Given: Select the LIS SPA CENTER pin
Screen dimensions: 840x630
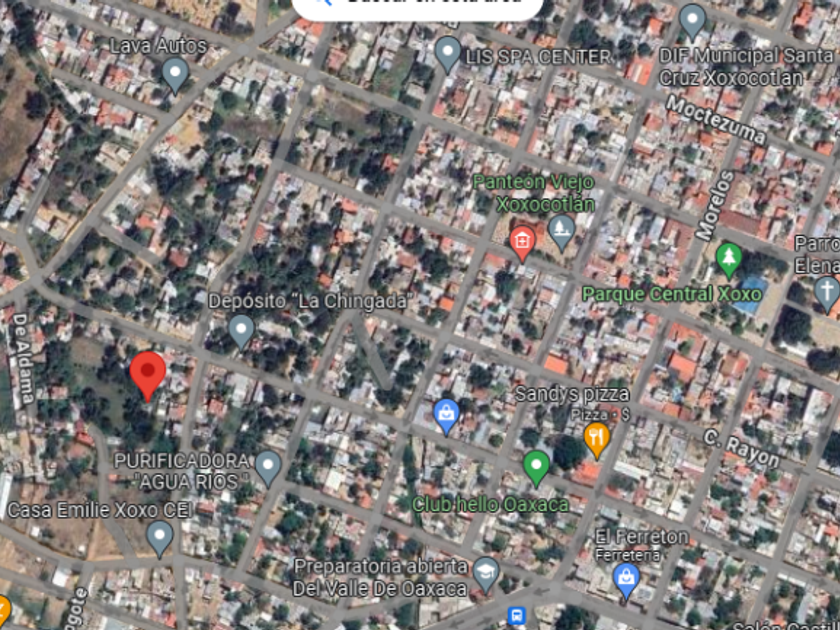Looking at the screenshot, I should (448, 53).
